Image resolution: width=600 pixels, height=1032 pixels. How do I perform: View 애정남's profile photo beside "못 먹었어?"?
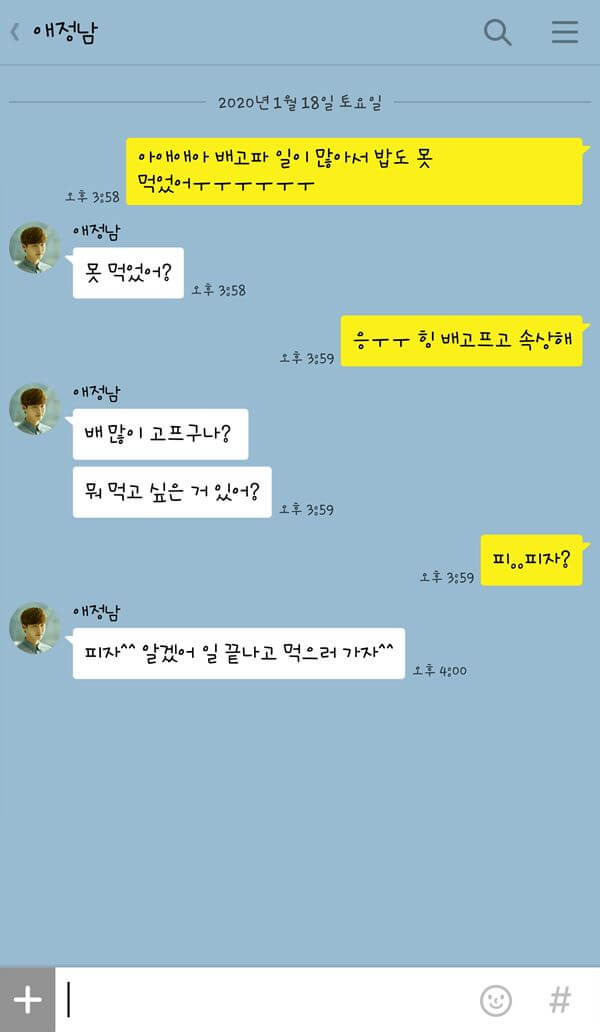(36, 248)
